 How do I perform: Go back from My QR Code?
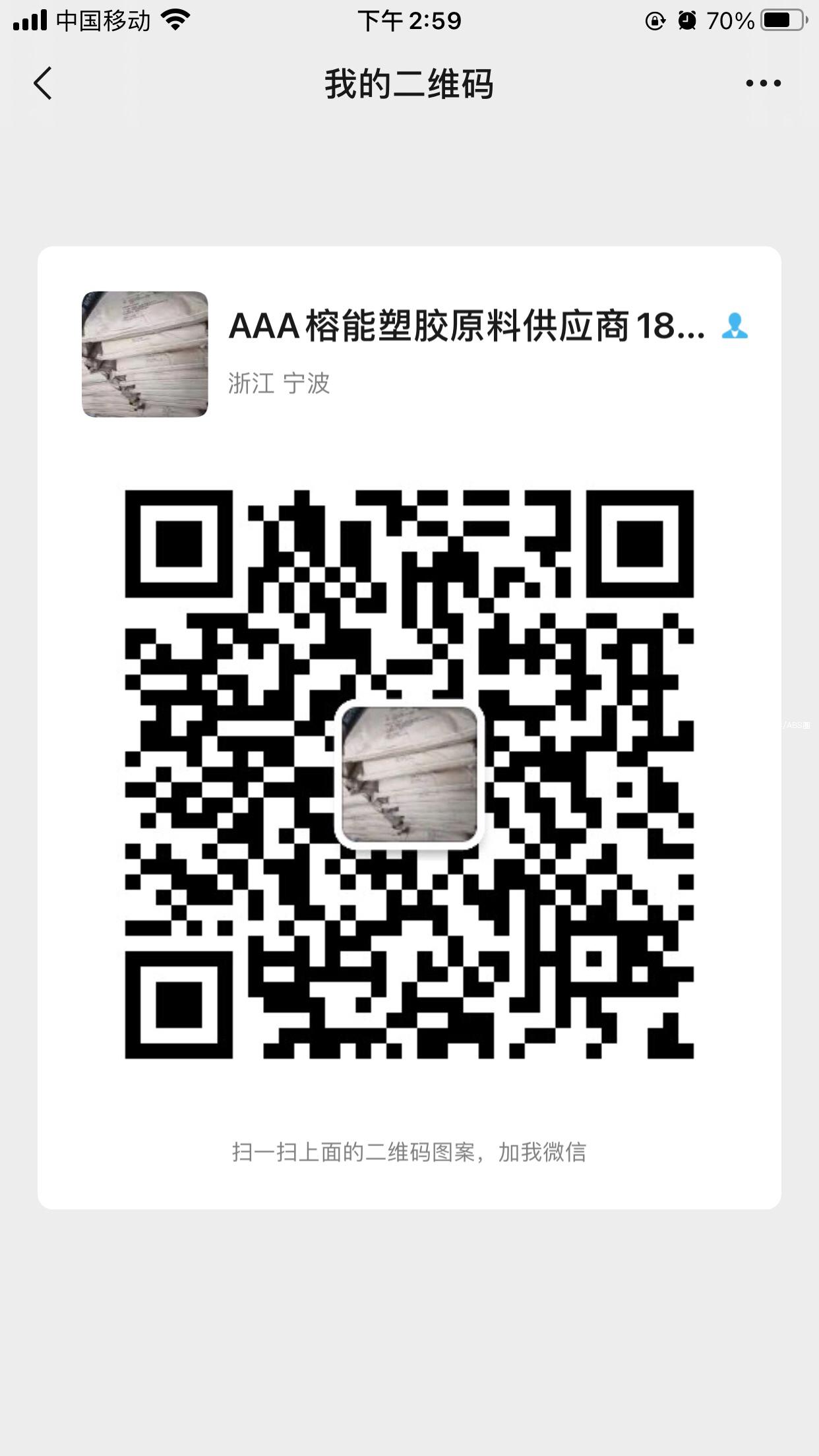tap(43, 84)
